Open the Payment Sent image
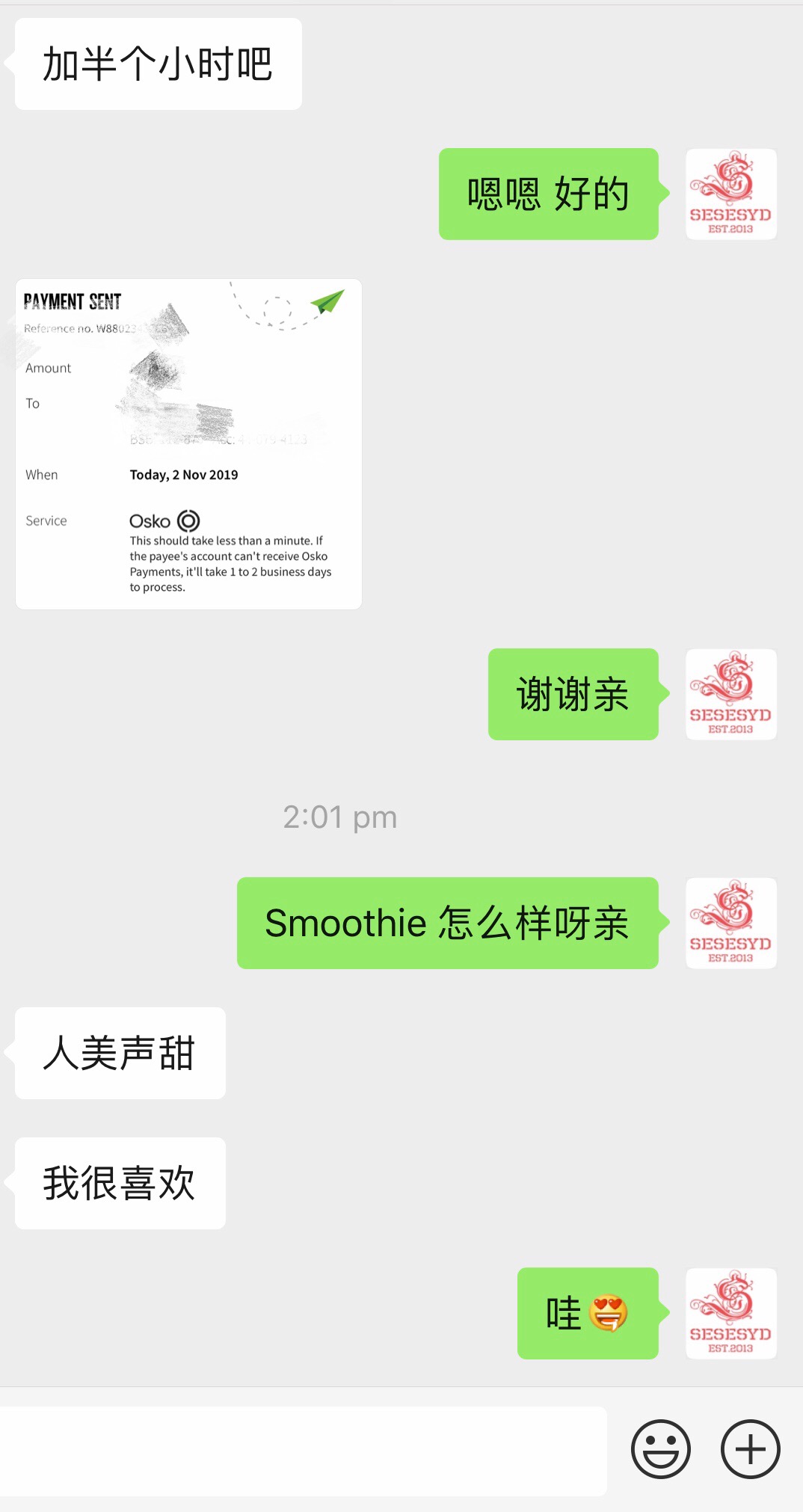Viewport: 803px width, 1512px height. point(188,444)
